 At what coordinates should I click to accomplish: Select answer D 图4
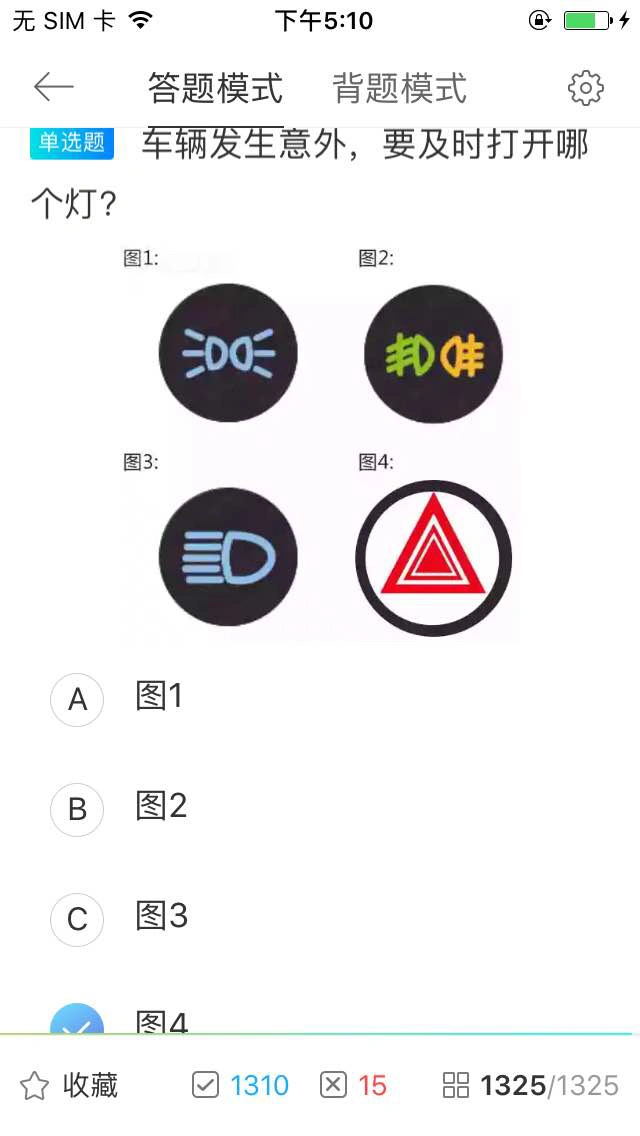78,1021
